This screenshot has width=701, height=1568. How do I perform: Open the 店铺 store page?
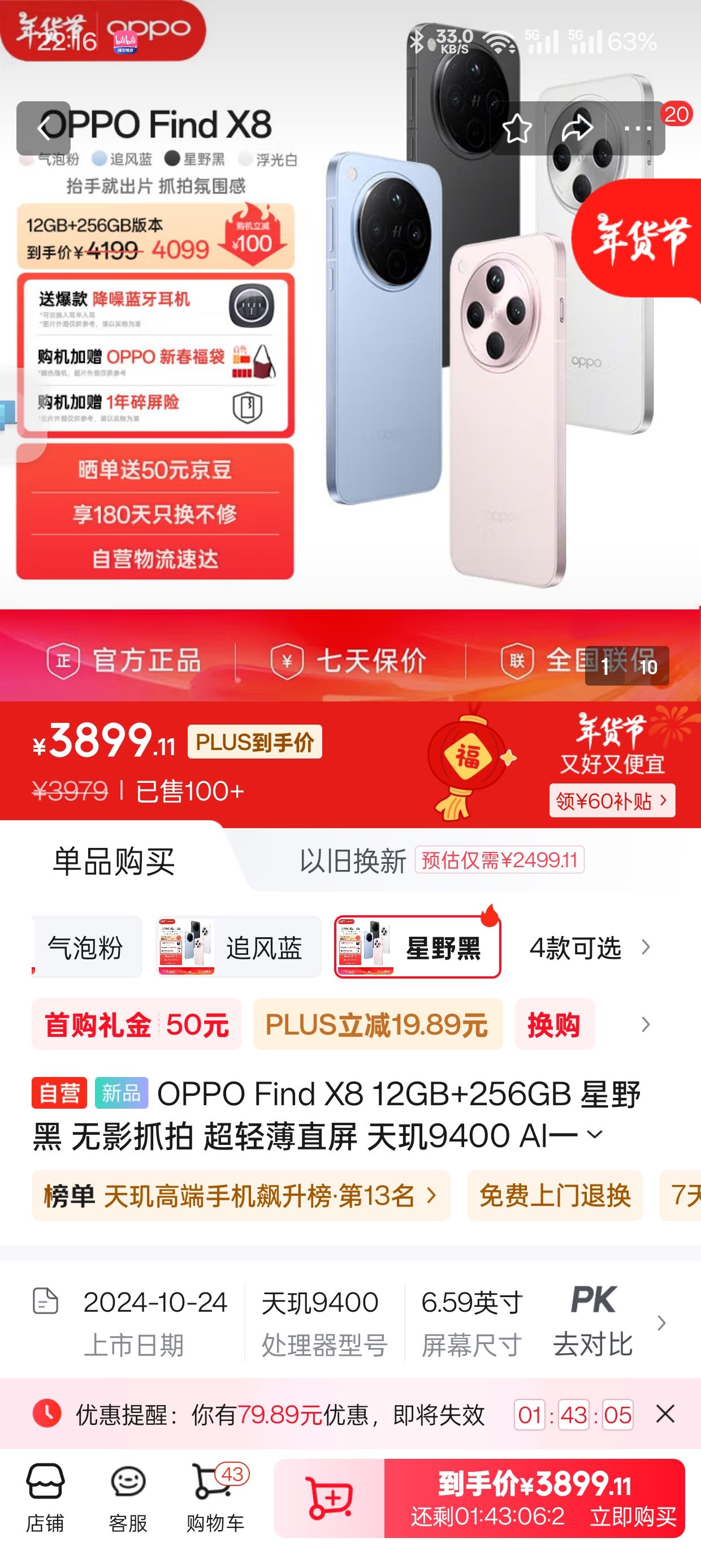point(45,1498)
